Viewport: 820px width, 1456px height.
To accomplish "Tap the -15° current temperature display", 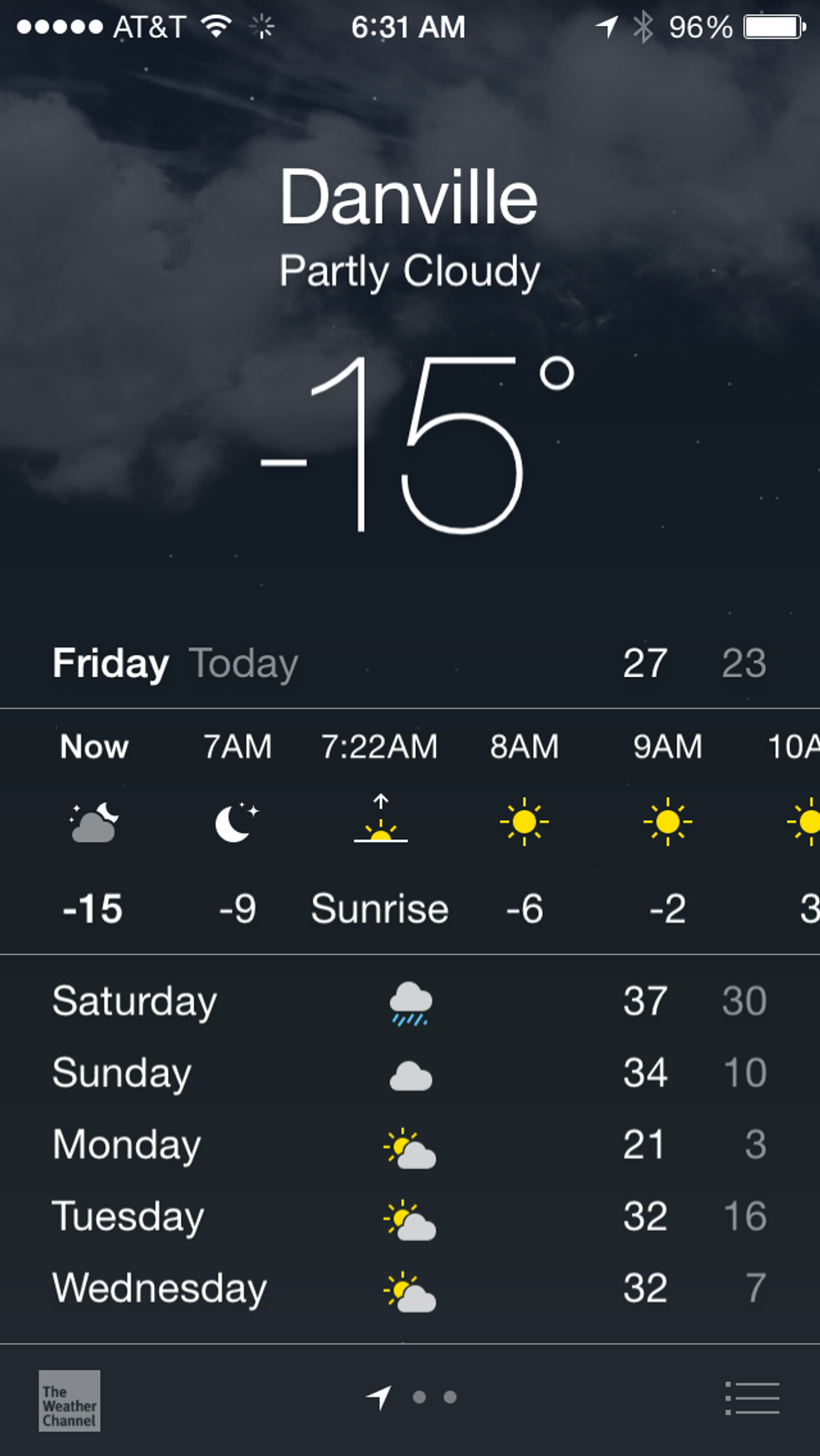I will pos(417,445).
